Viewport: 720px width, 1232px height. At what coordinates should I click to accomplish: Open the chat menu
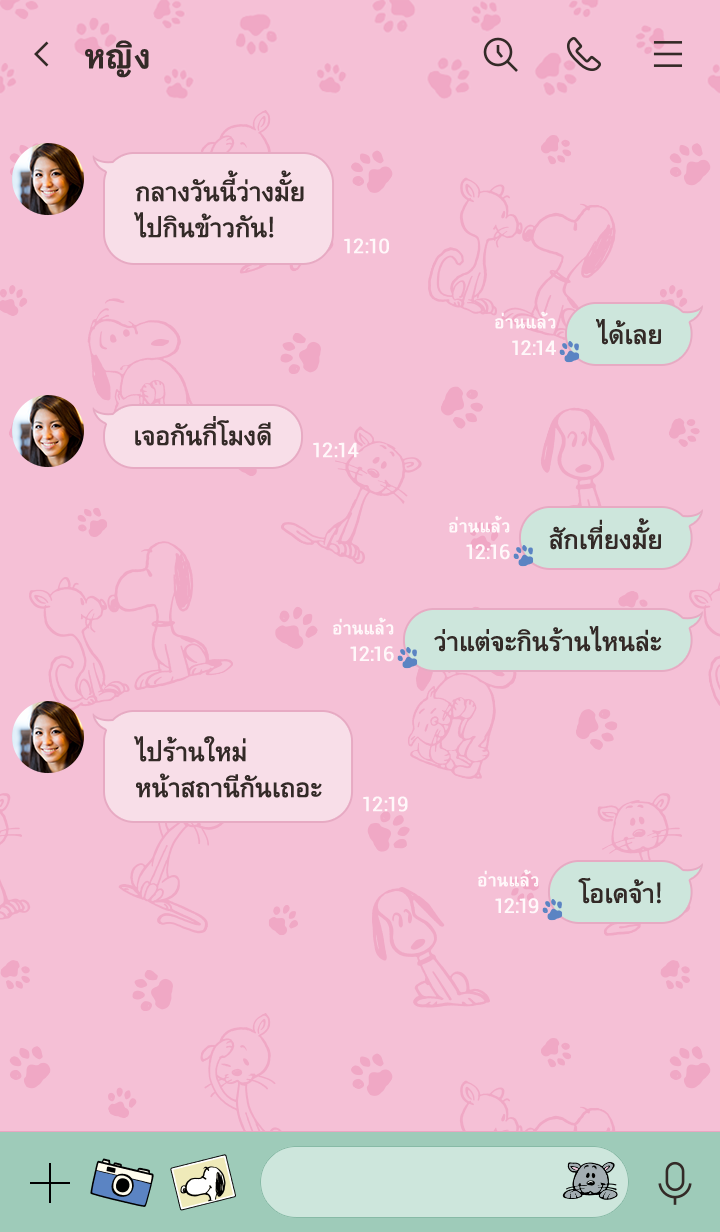668,55
